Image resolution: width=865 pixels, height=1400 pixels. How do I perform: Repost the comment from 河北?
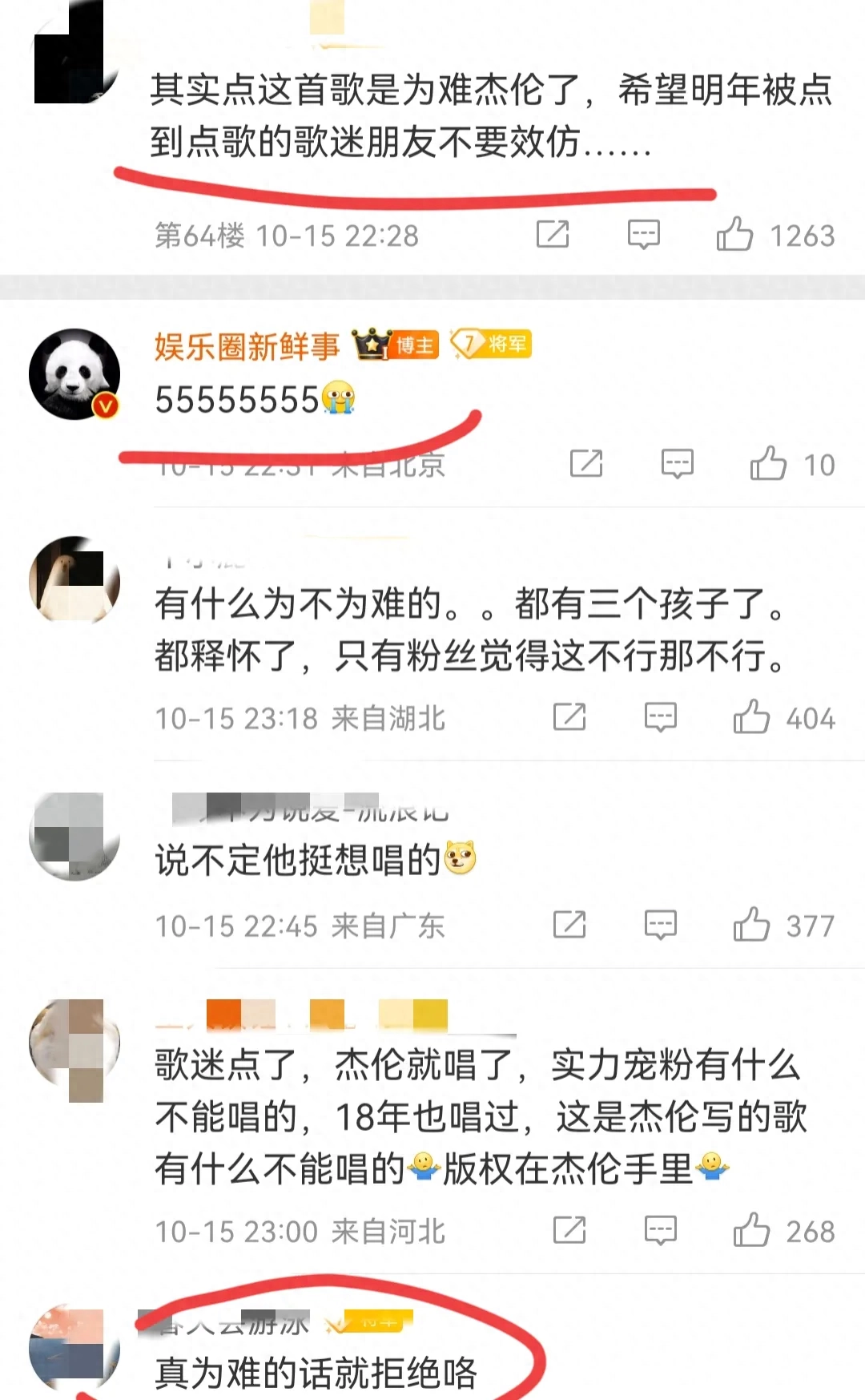(569, 1230)
